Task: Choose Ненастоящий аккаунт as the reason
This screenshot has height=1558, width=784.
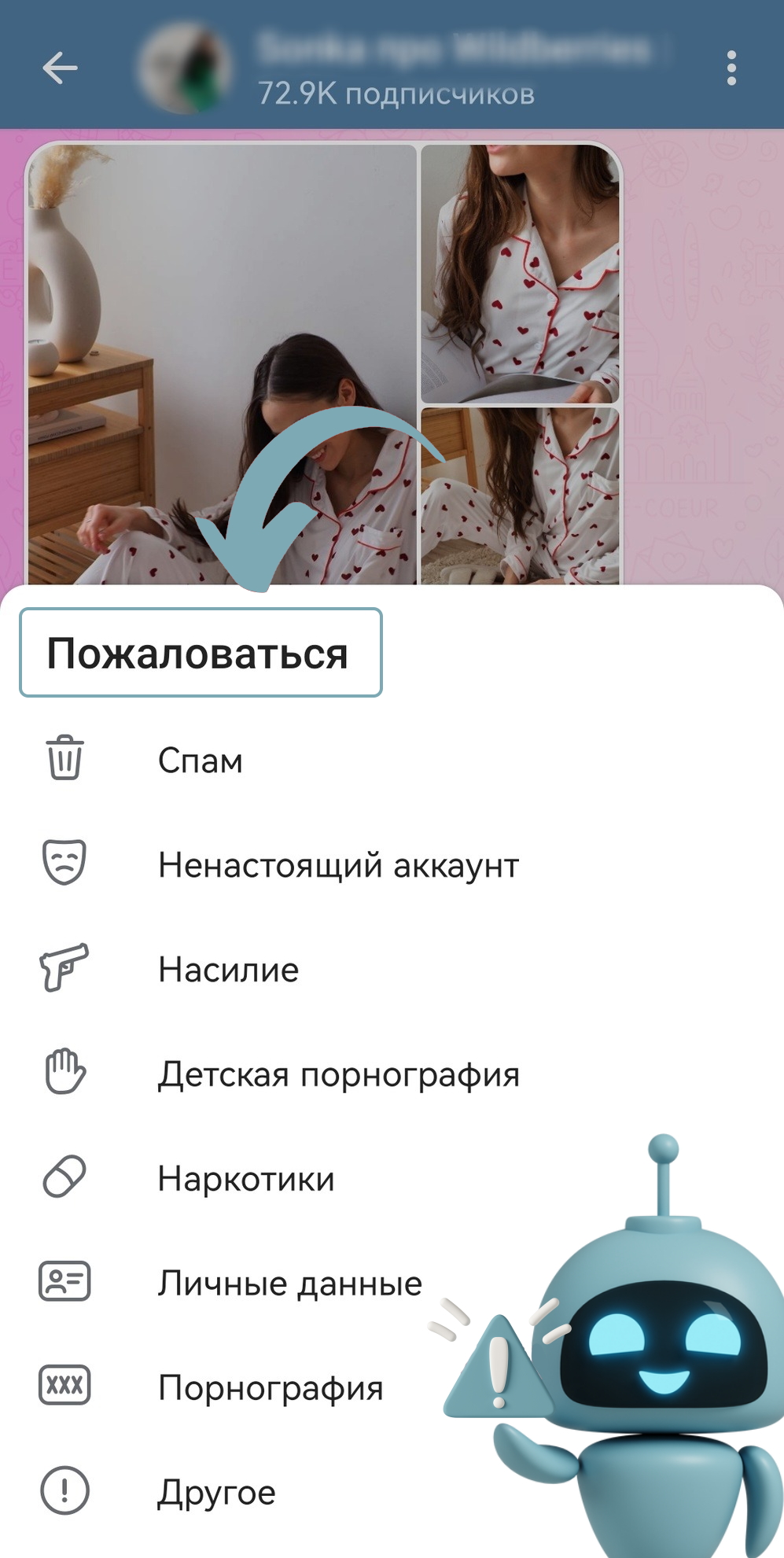Action: coord(338,865)
